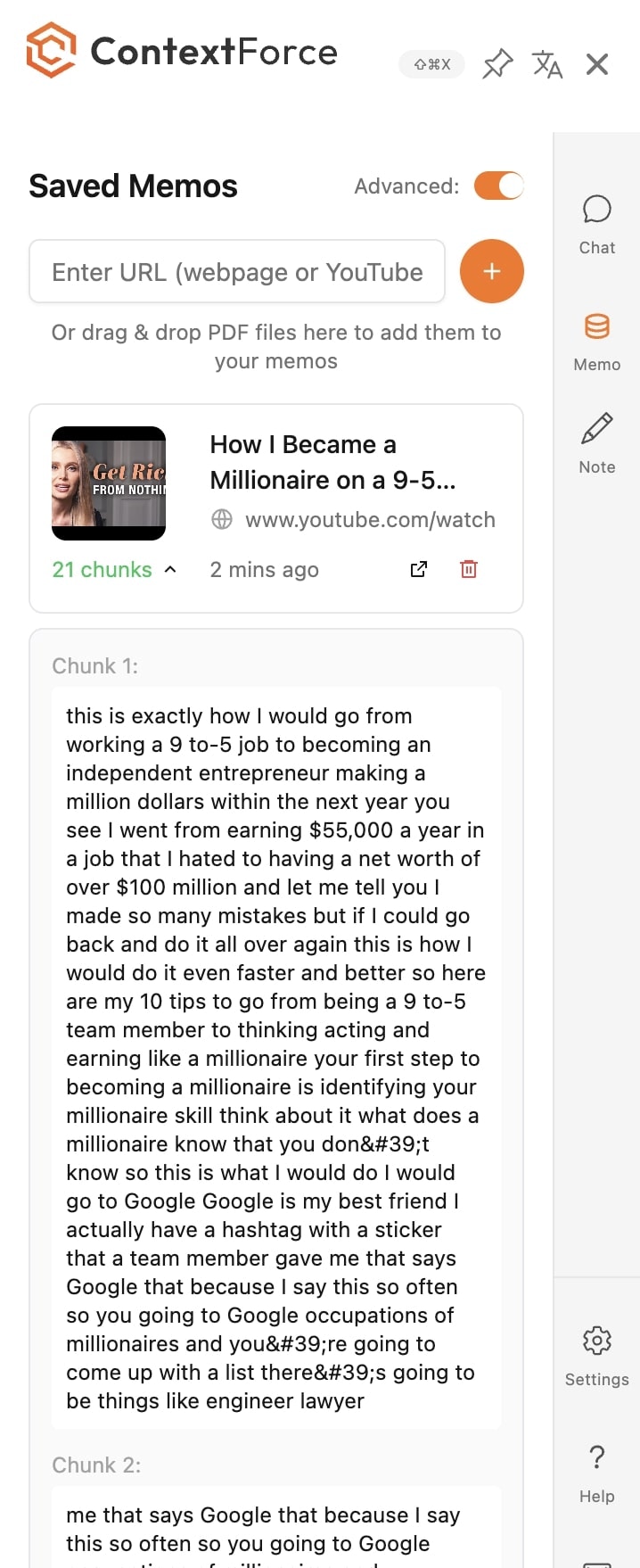The image size is (640, 1568).
Task: Open the saved memo in external link
Action: 418,569
